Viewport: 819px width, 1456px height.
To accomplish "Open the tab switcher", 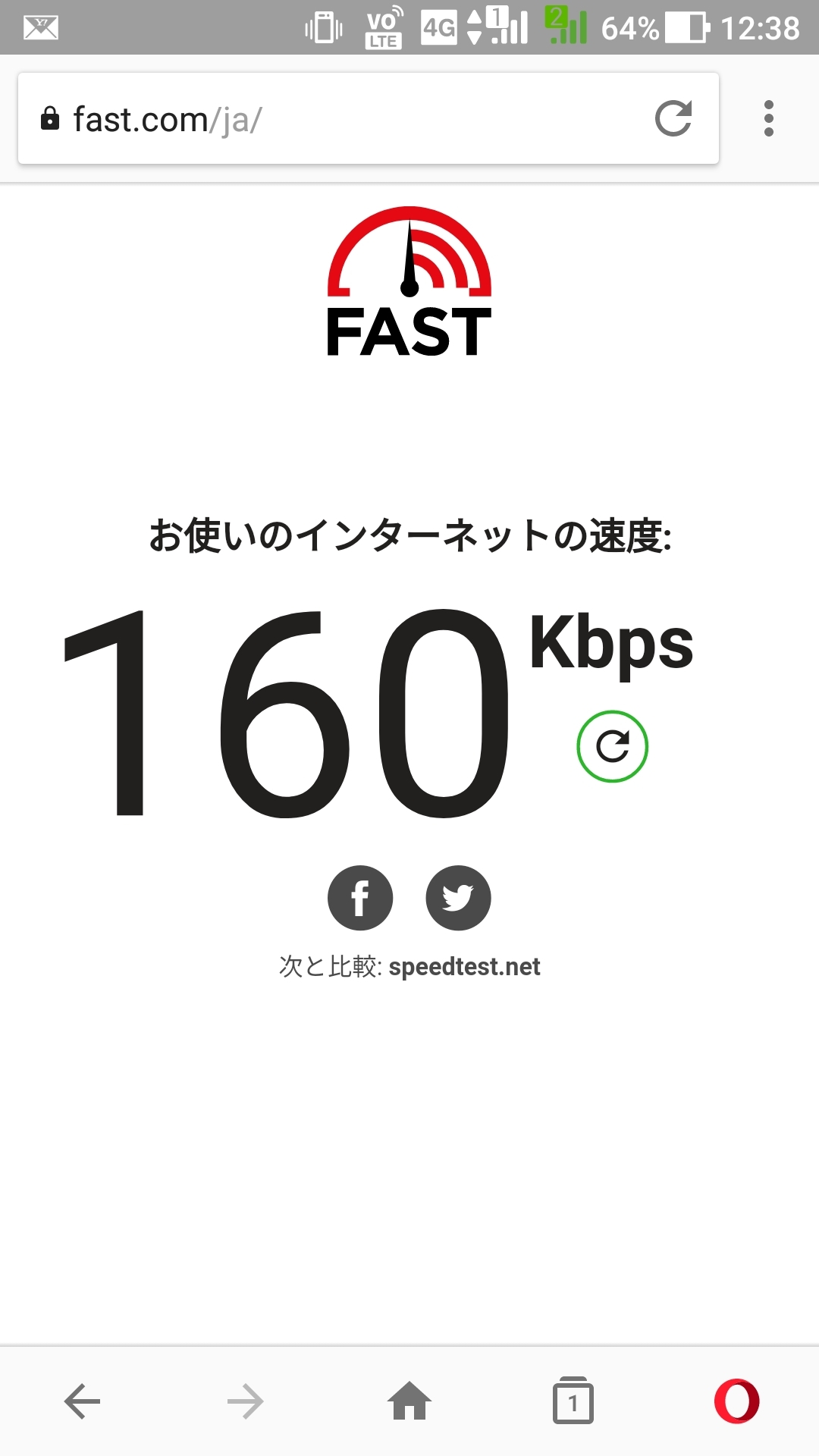I will point(573,1401).
